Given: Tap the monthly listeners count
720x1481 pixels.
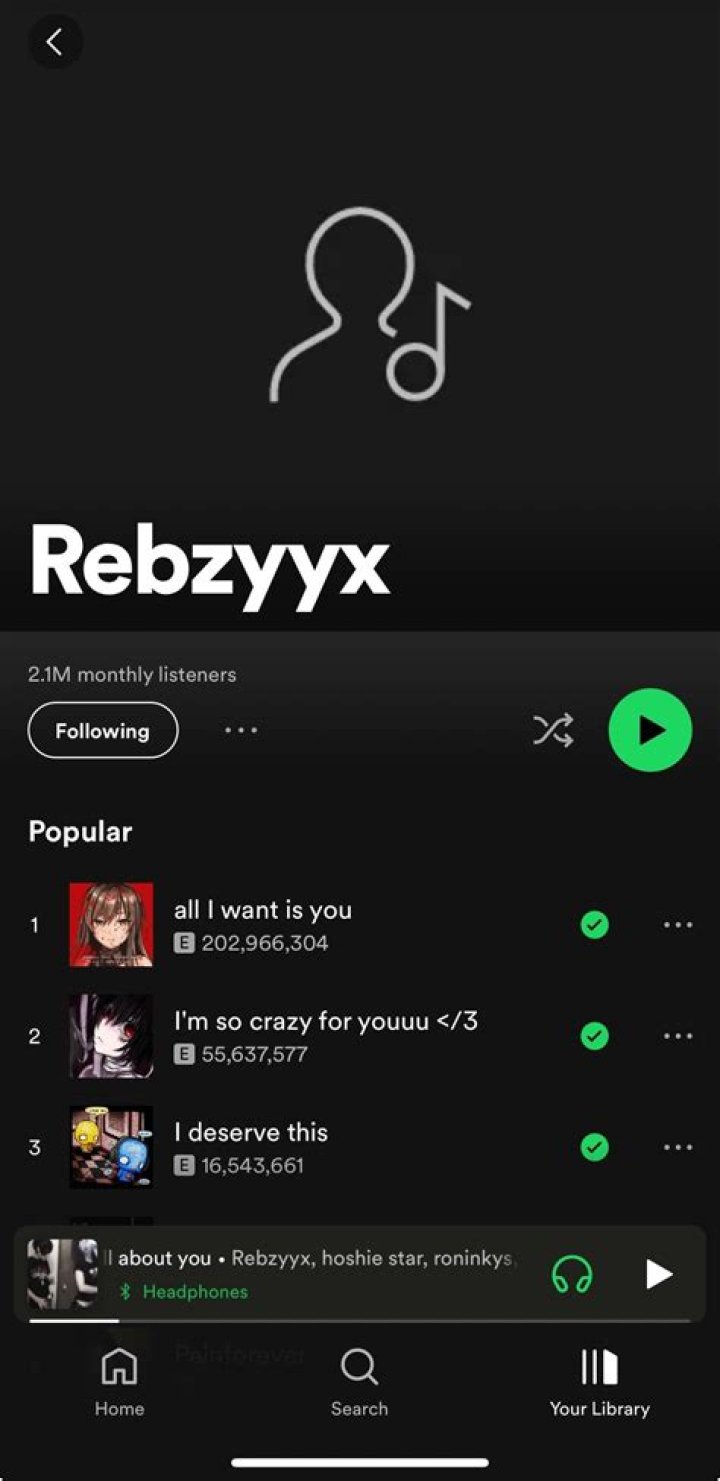Looking at the screenshot, I should coord(132,675).
